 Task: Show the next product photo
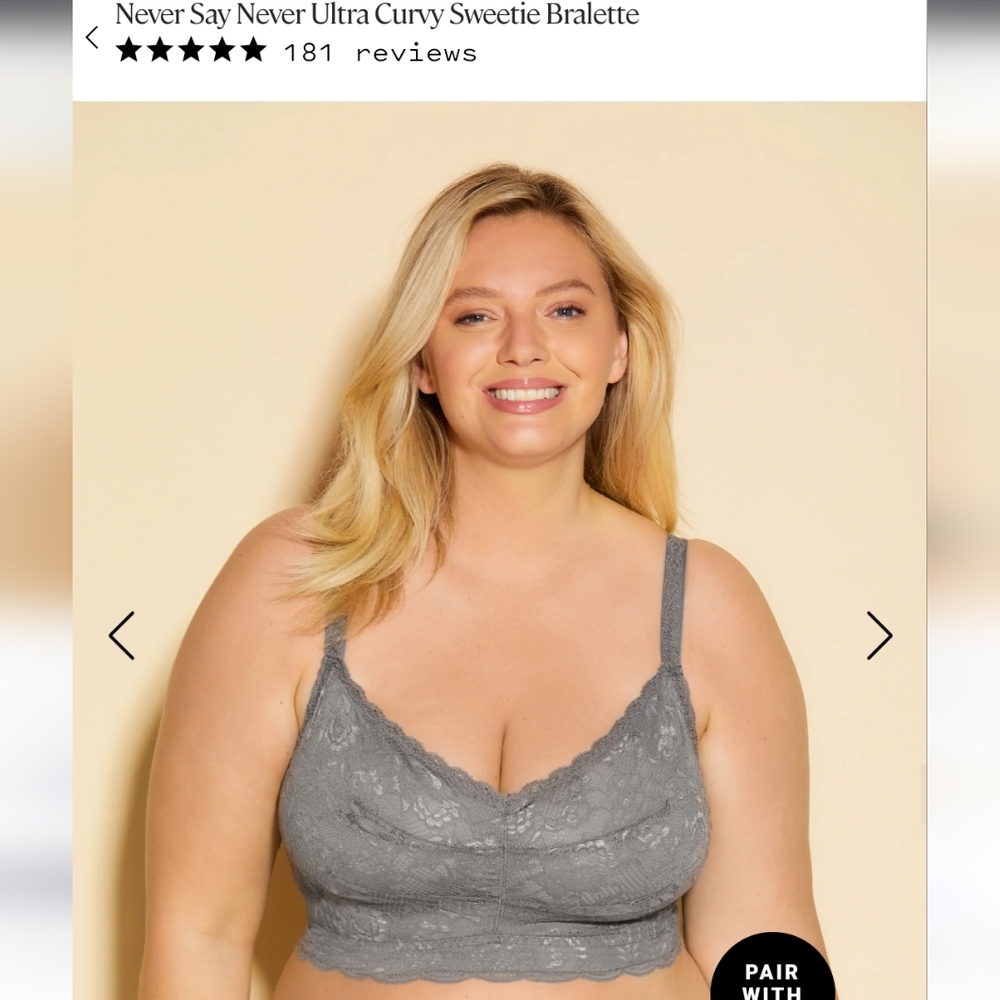point(879,636)
